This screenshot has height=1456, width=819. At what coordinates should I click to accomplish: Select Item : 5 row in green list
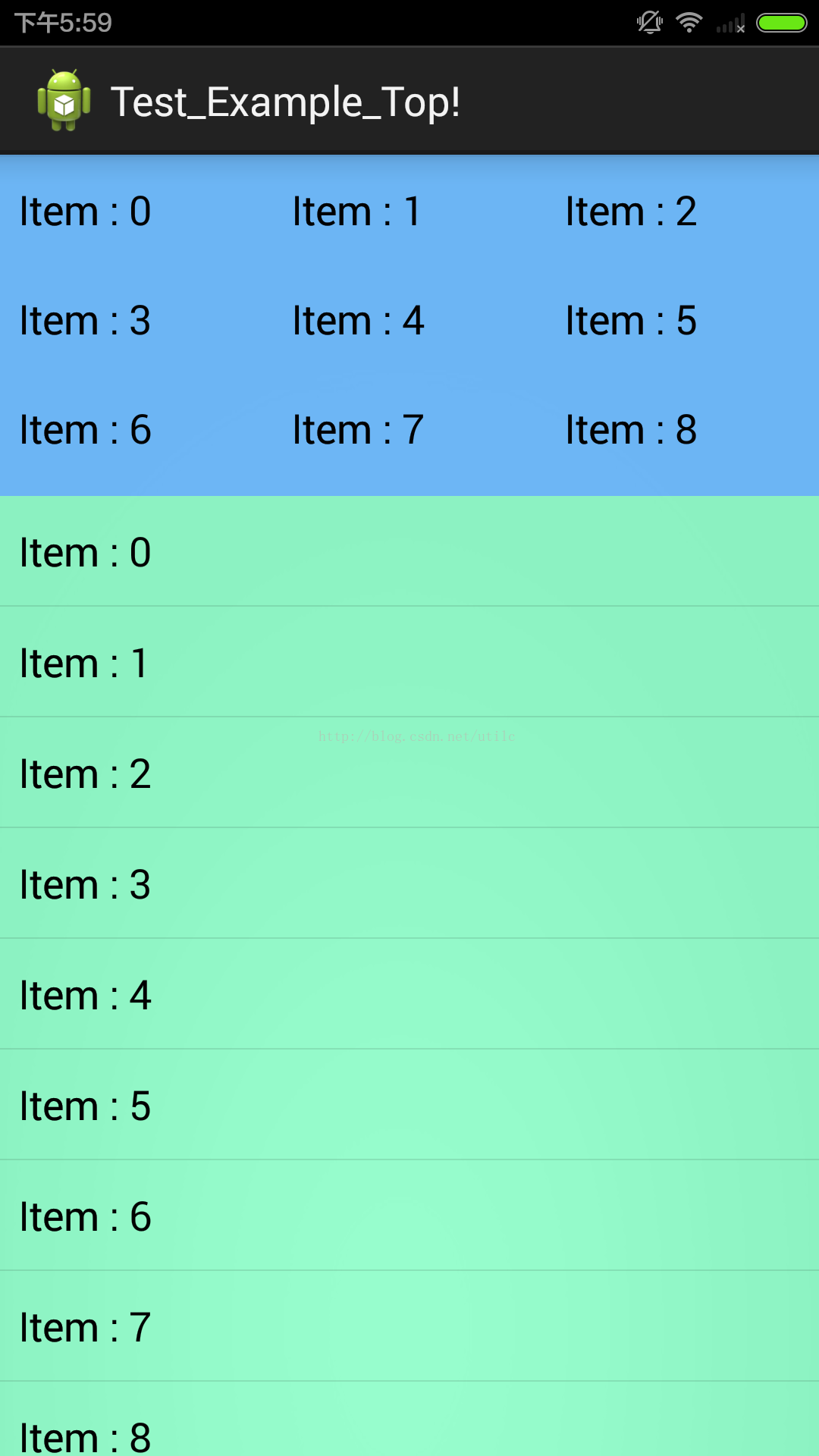pyautogui.click(x=409, y=1105)
